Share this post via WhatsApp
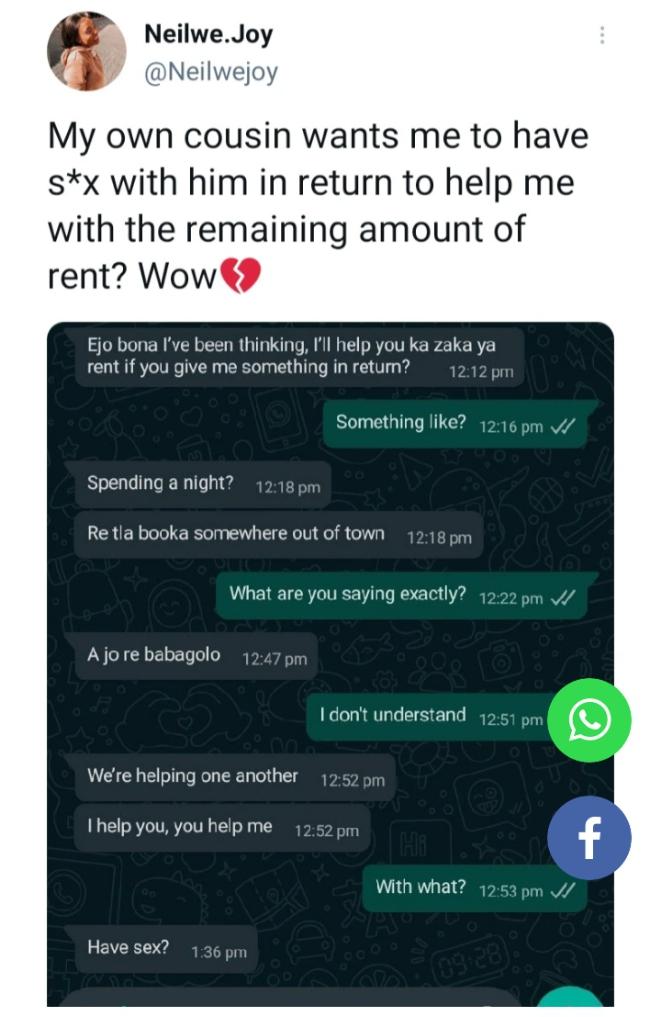 589,720
